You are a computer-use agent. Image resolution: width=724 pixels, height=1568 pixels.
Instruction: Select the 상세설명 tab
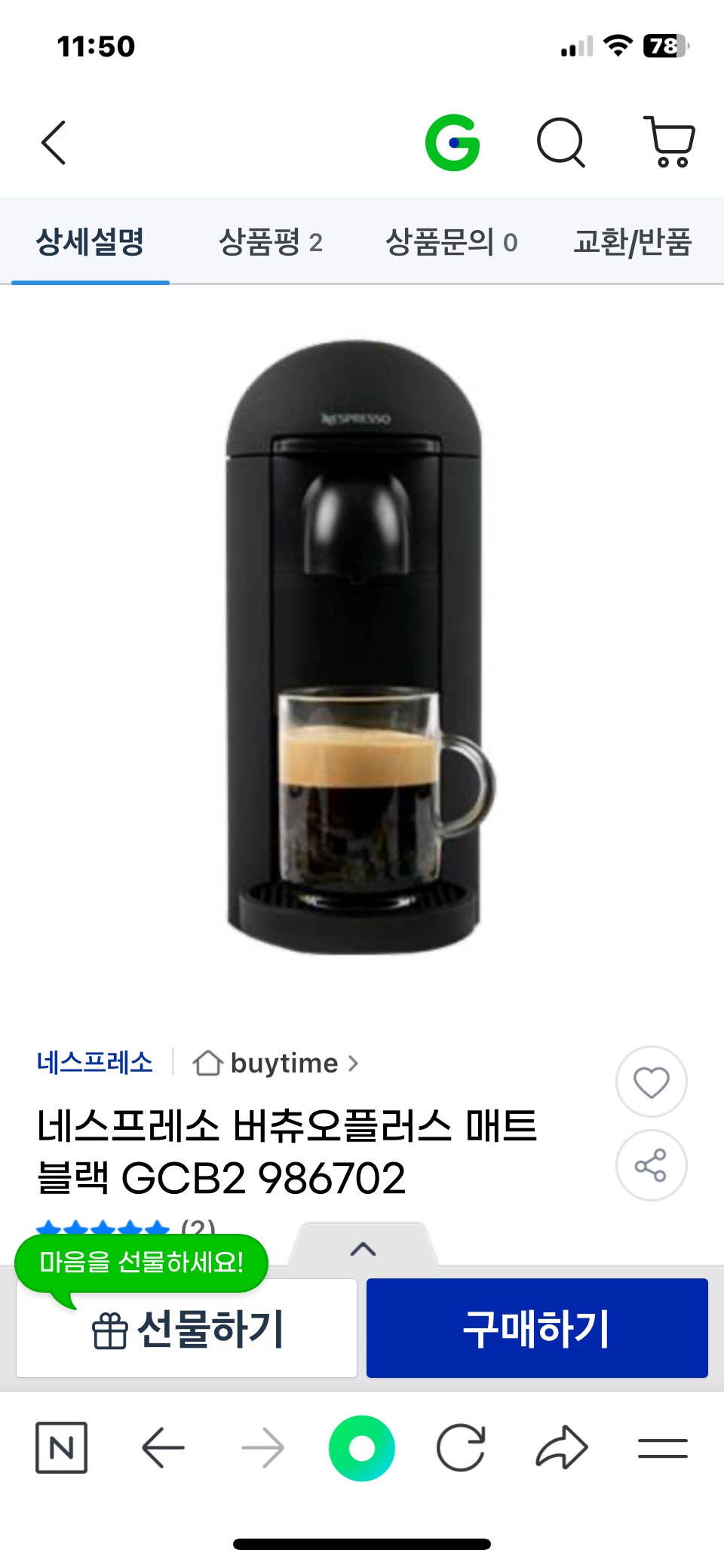[90, 242]
